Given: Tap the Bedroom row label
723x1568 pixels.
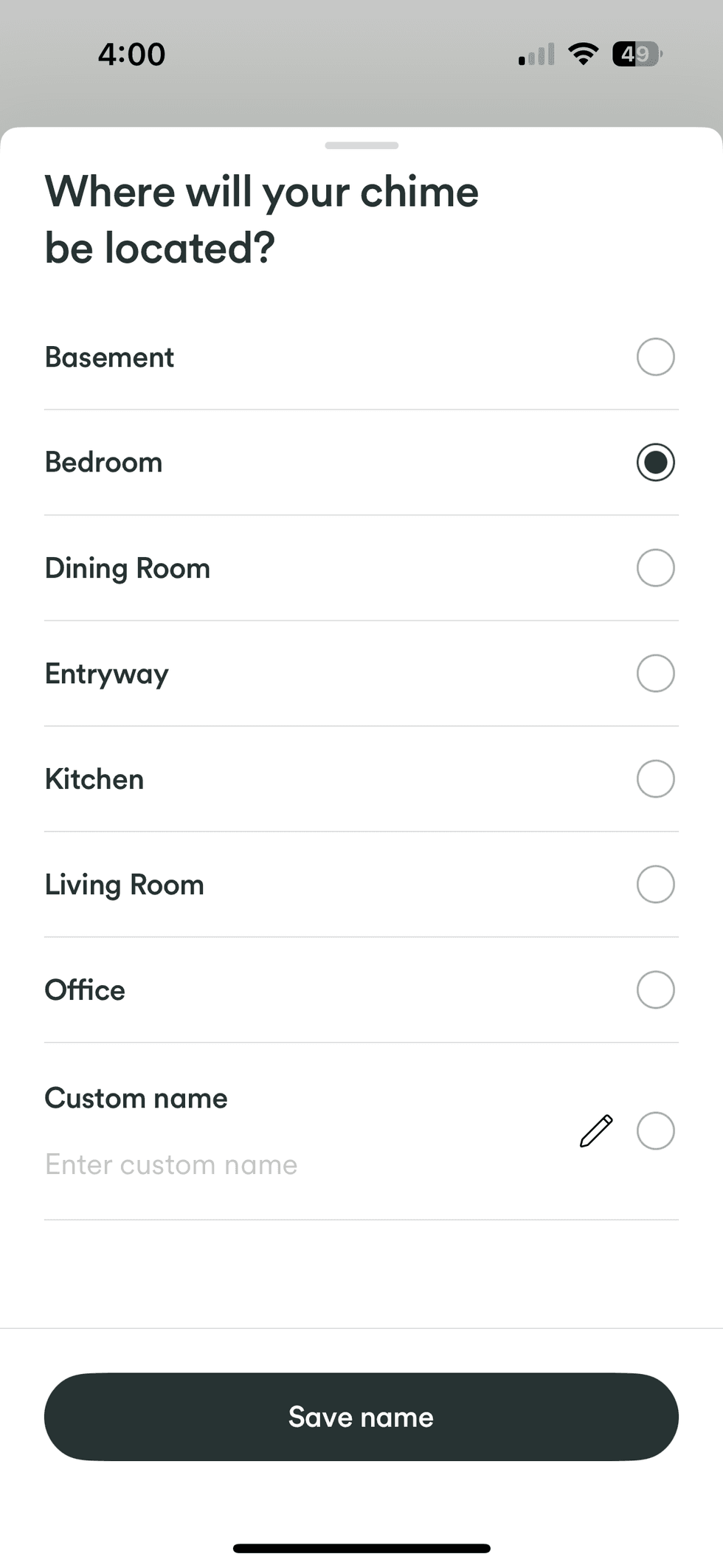Looking at the screenshot, I should tap(103, 462).
